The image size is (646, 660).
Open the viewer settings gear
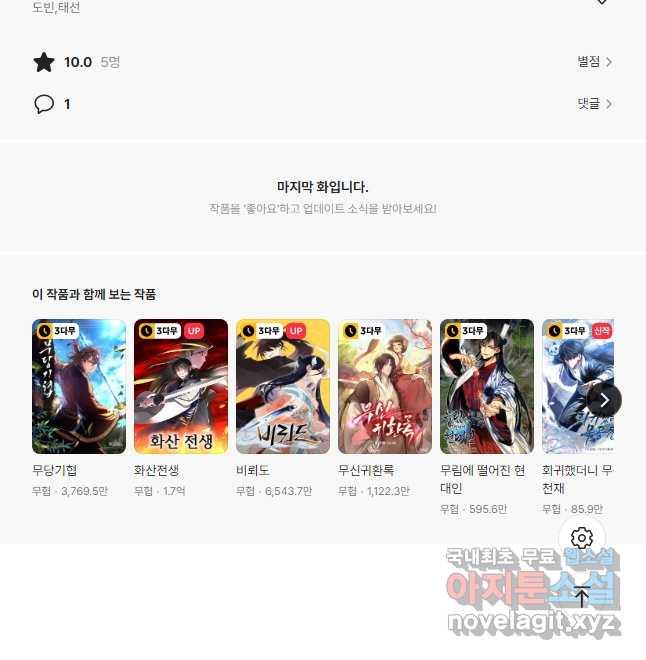582,539
